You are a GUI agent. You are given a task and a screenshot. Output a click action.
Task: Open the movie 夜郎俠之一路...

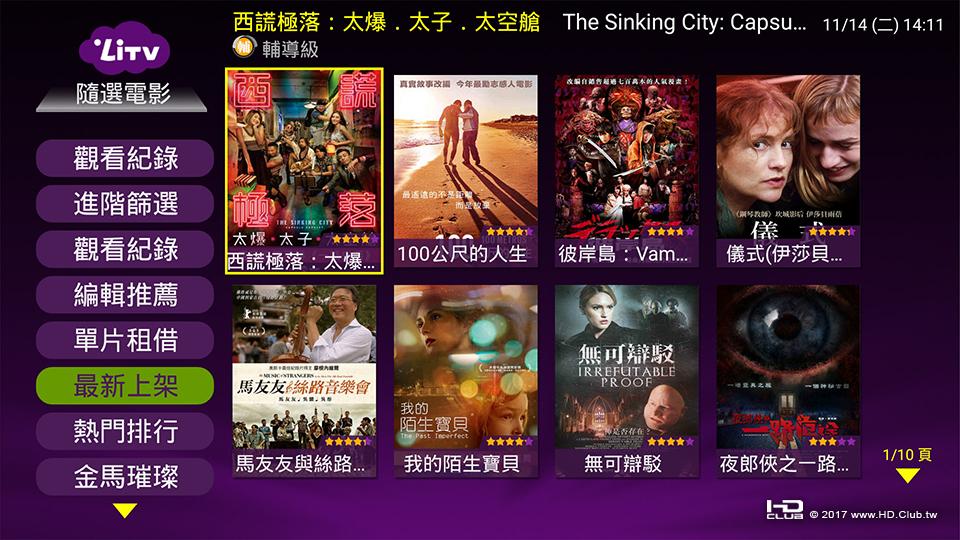pyautogui.click(x=788, y=381)
